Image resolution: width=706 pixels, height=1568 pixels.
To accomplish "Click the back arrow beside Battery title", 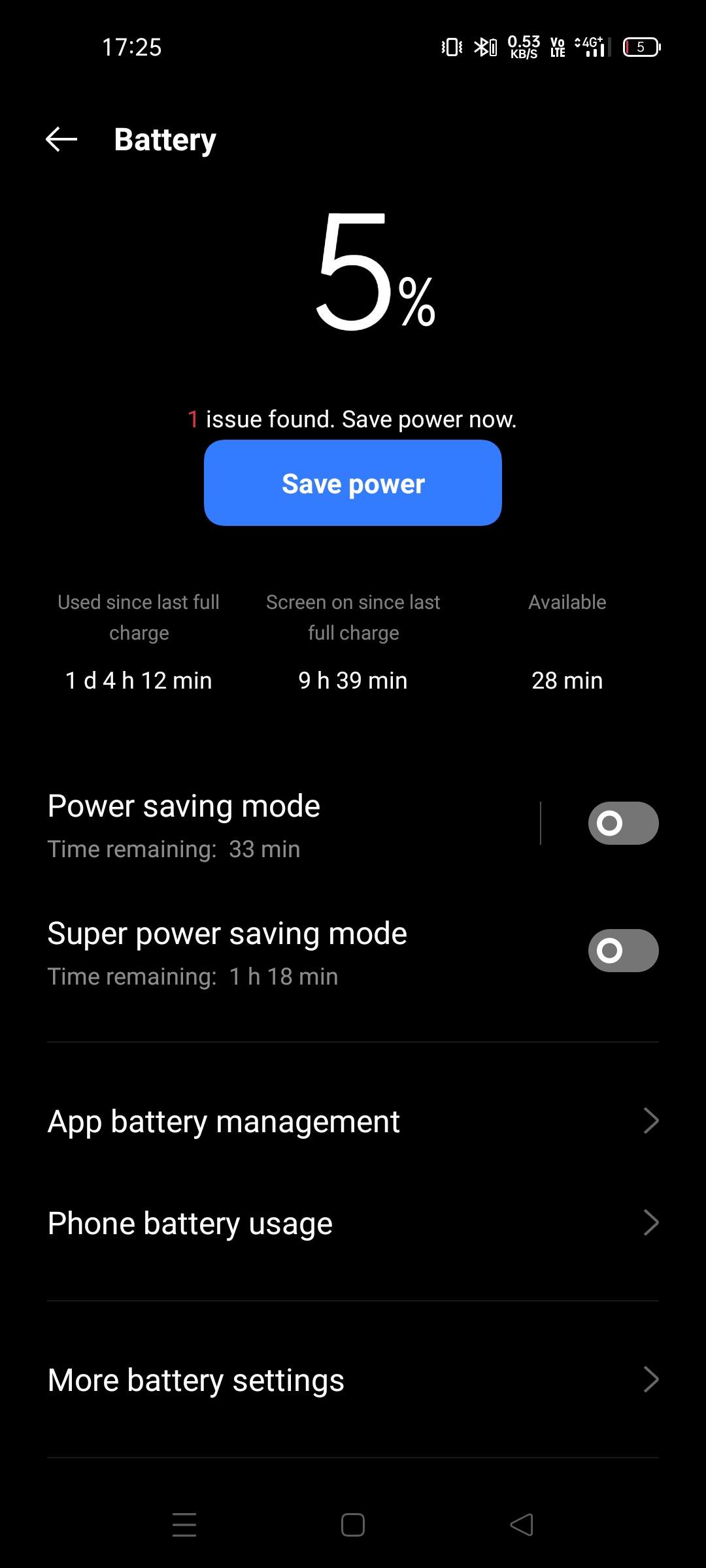I will tap(61, 139).
